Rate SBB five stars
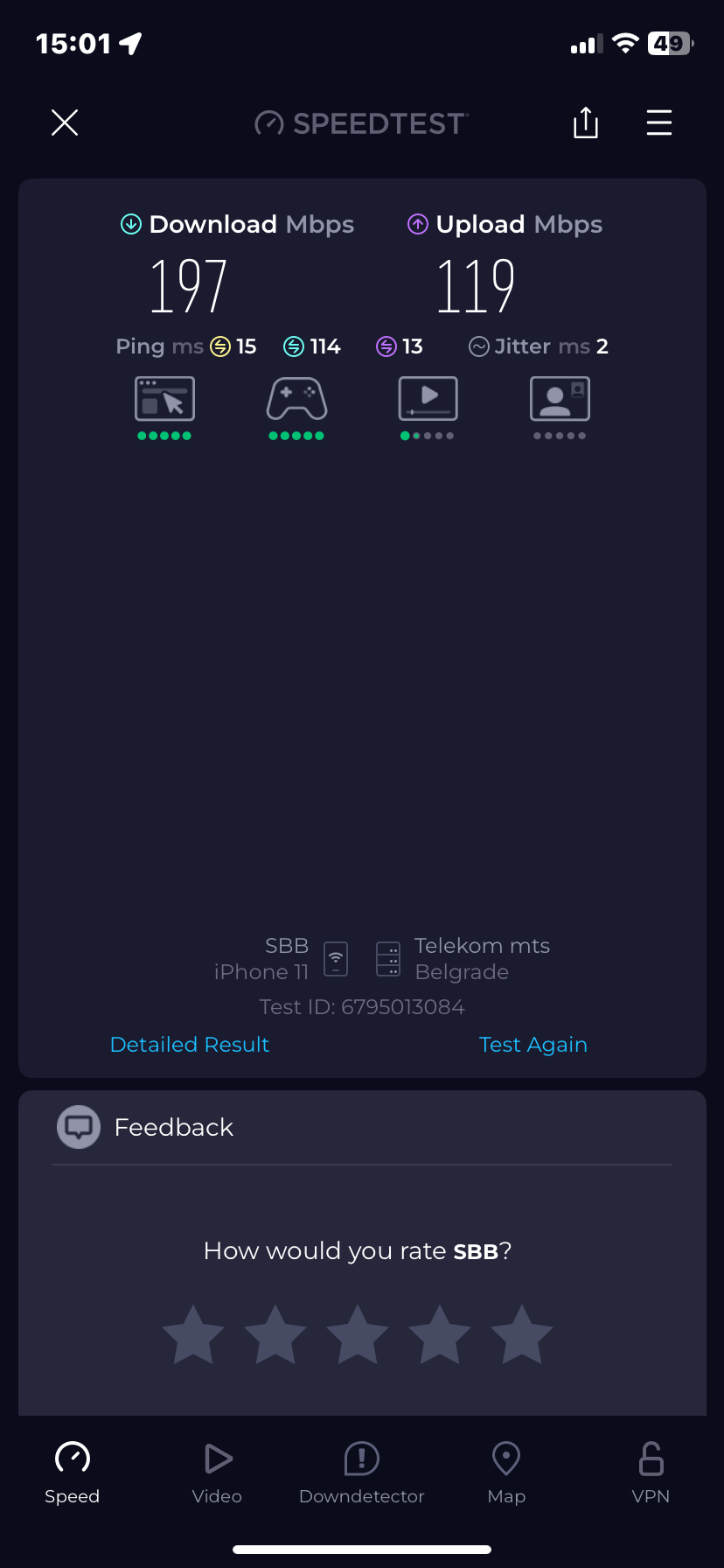The width and height of the screenshot is (724, 1568). [521, 1335]
